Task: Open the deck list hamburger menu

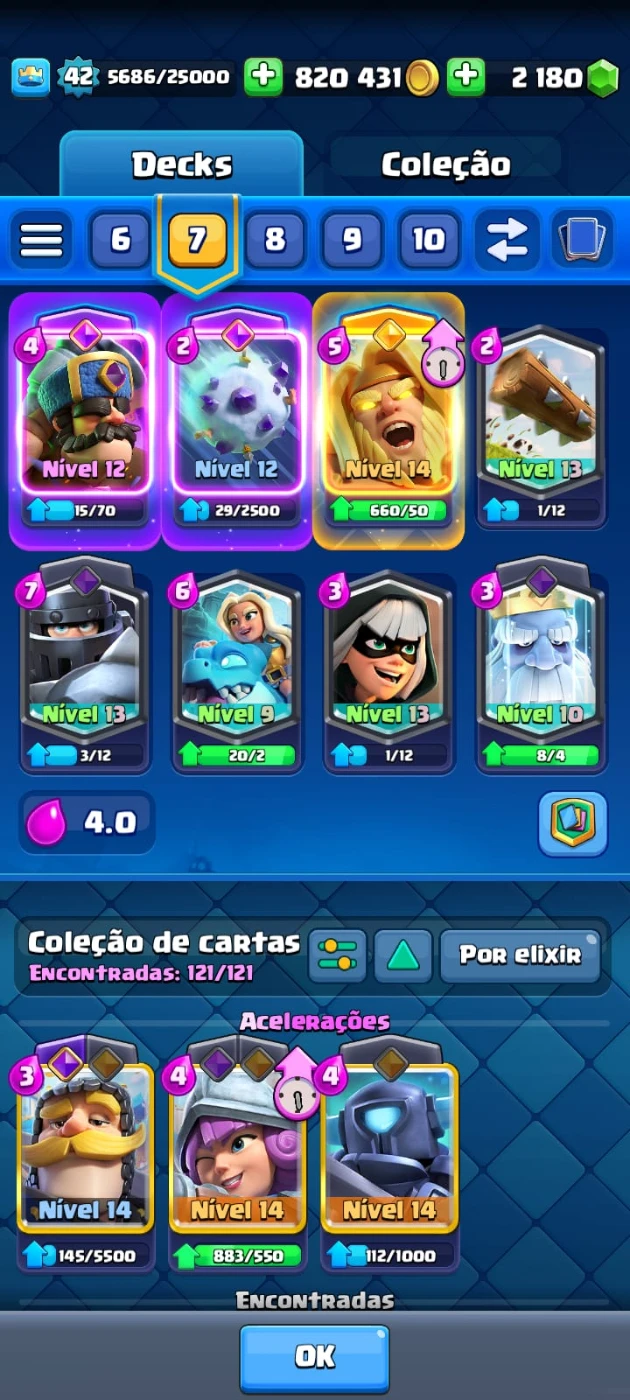Action: click(x=41, y=240)
